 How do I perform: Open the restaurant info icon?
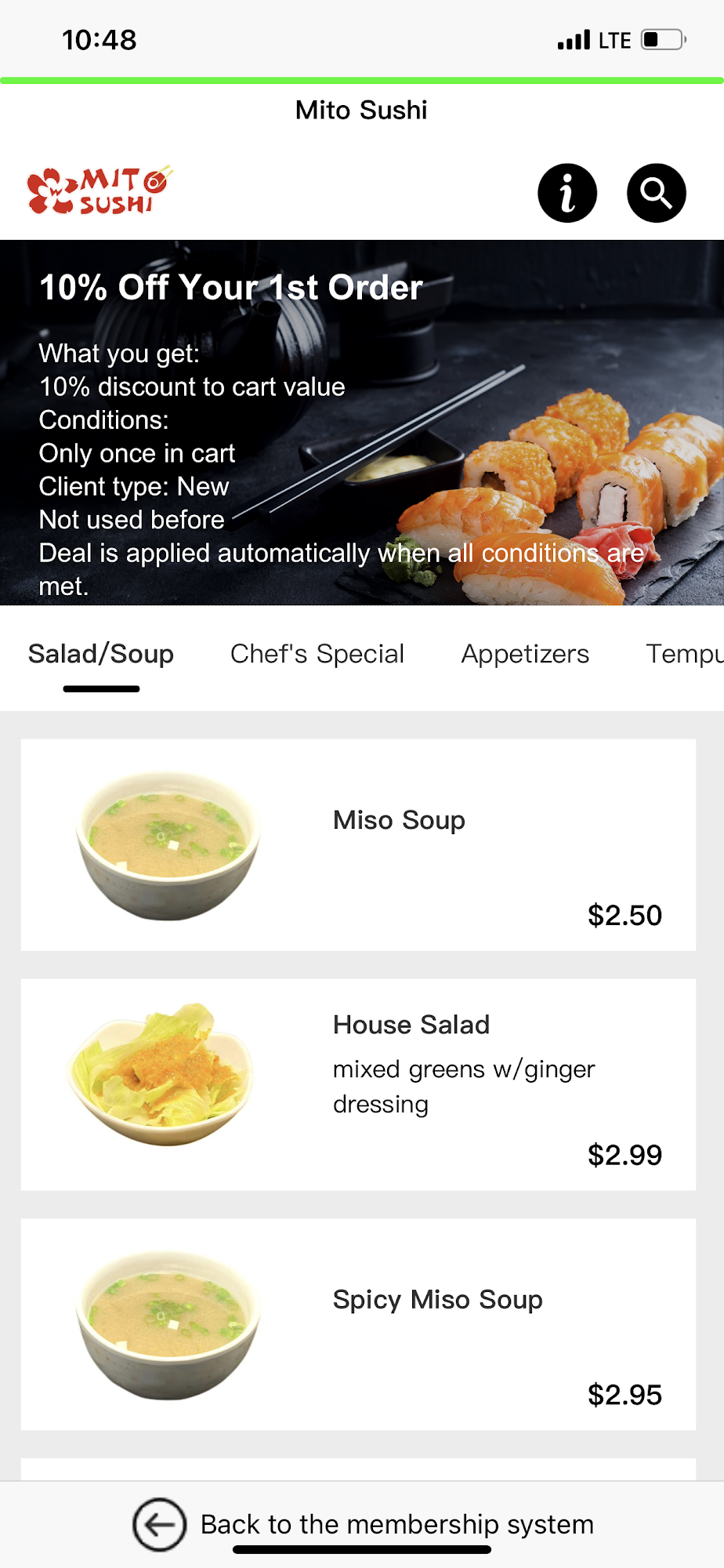click(x=567, y=193)
